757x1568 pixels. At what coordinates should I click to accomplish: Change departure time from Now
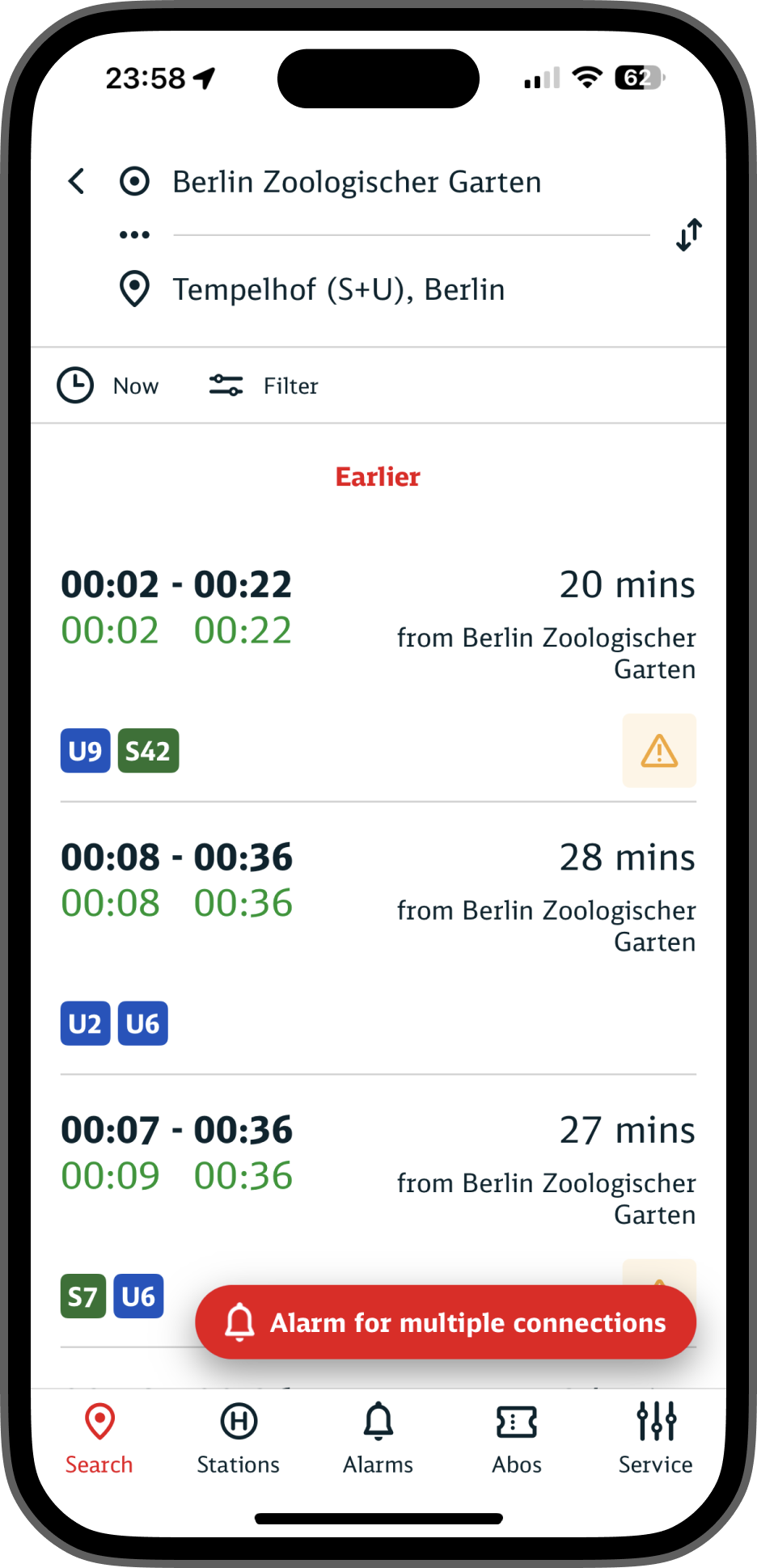coord(108,386)
